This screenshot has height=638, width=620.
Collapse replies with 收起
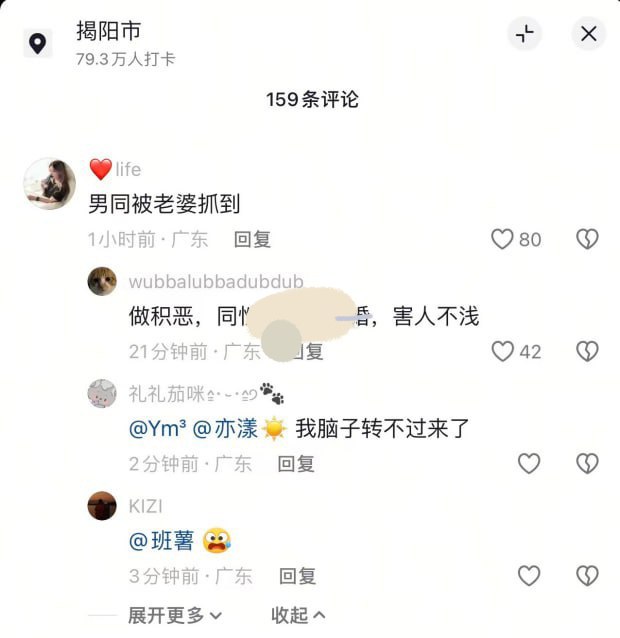coord(298,615)
